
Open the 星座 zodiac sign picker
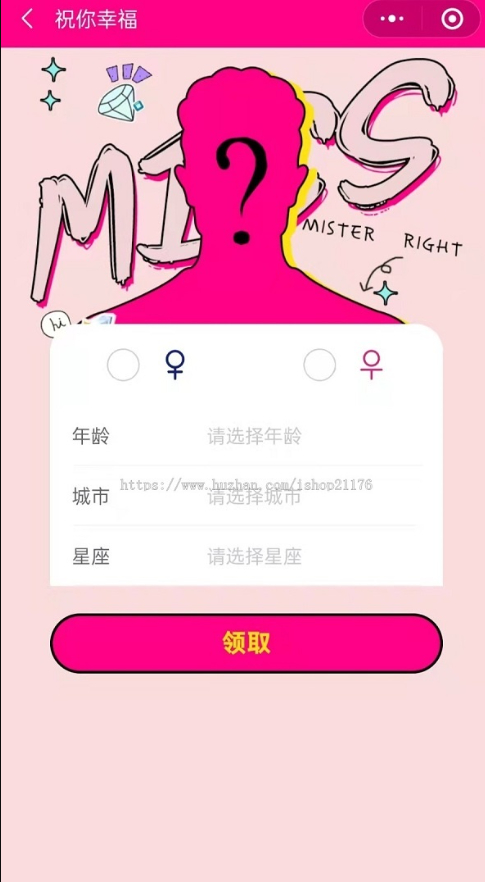point(246,556)
